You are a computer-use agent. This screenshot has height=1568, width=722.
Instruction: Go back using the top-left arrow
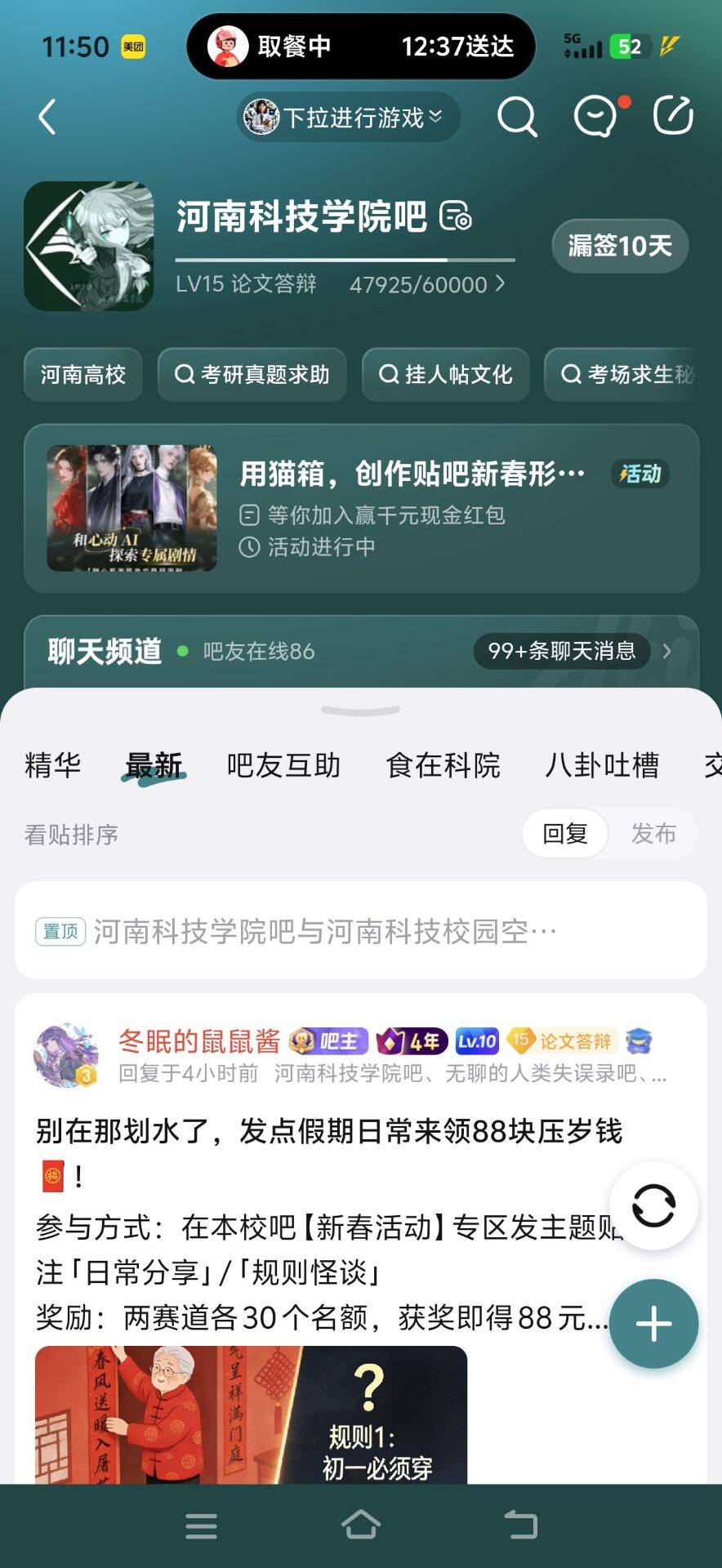47,117
